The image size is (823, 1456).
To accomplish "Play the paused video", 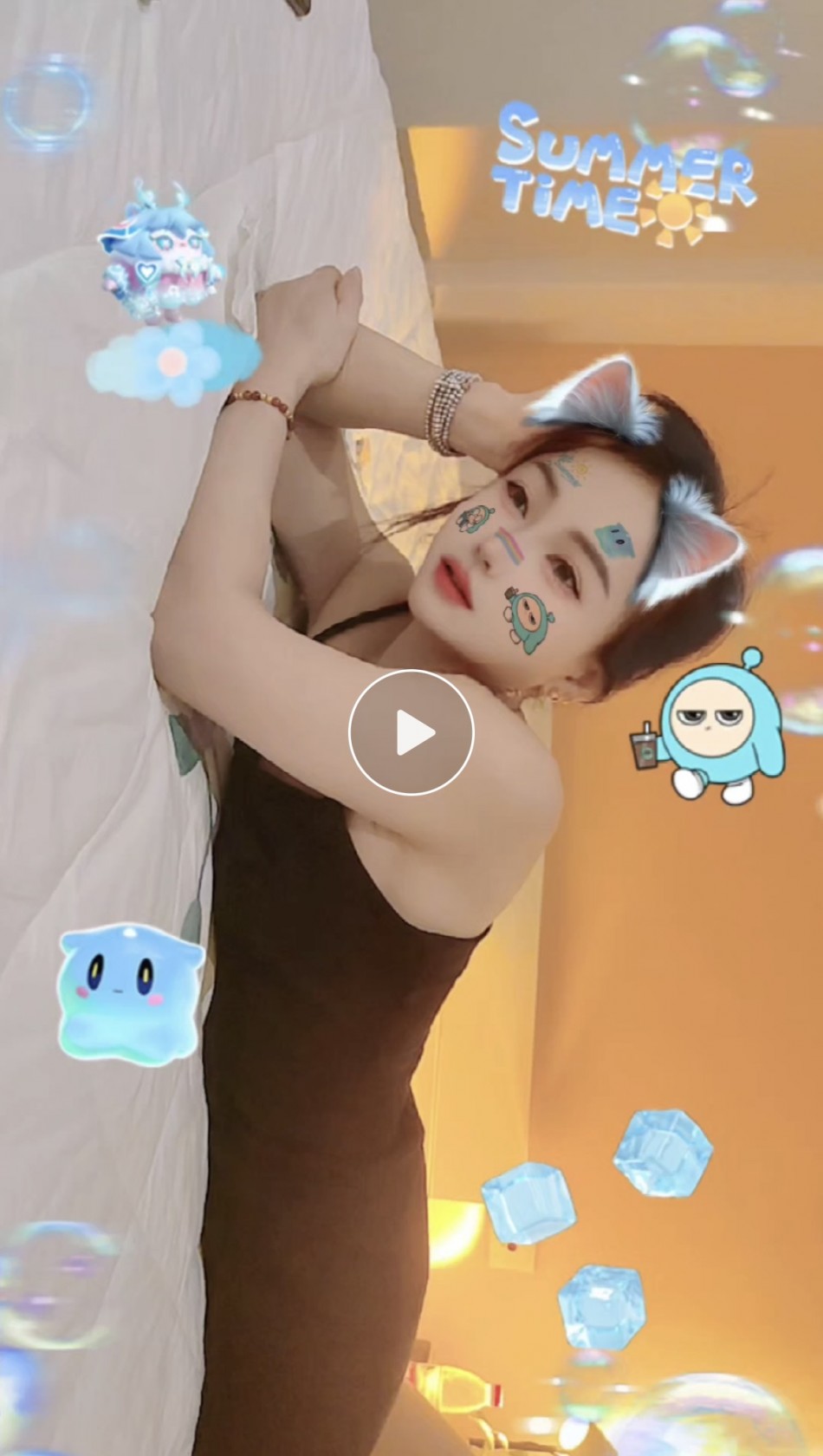I will tap(411, 732).
